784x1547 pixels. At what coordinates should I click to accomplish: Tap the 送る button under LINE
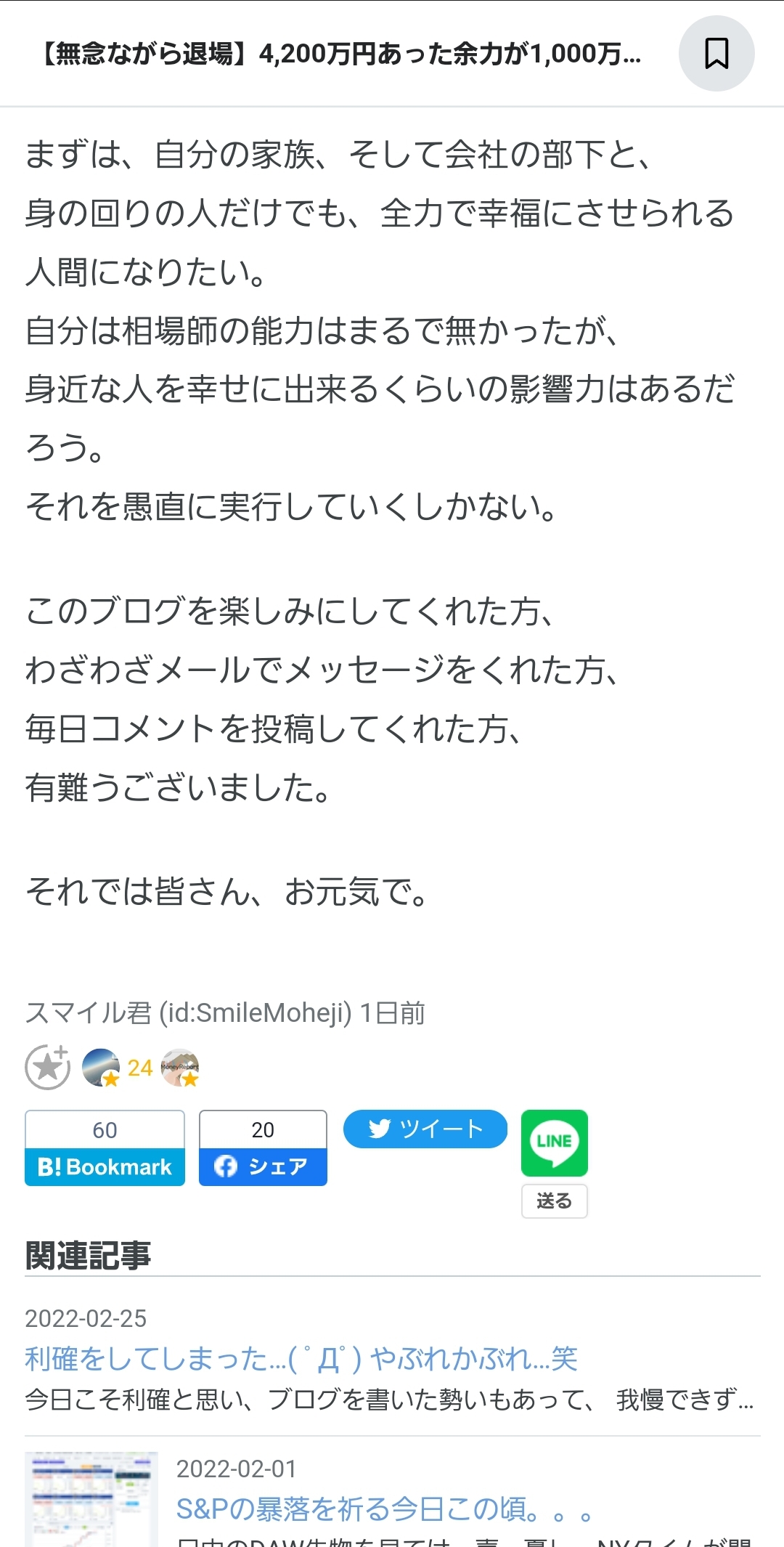point(555,1201)
